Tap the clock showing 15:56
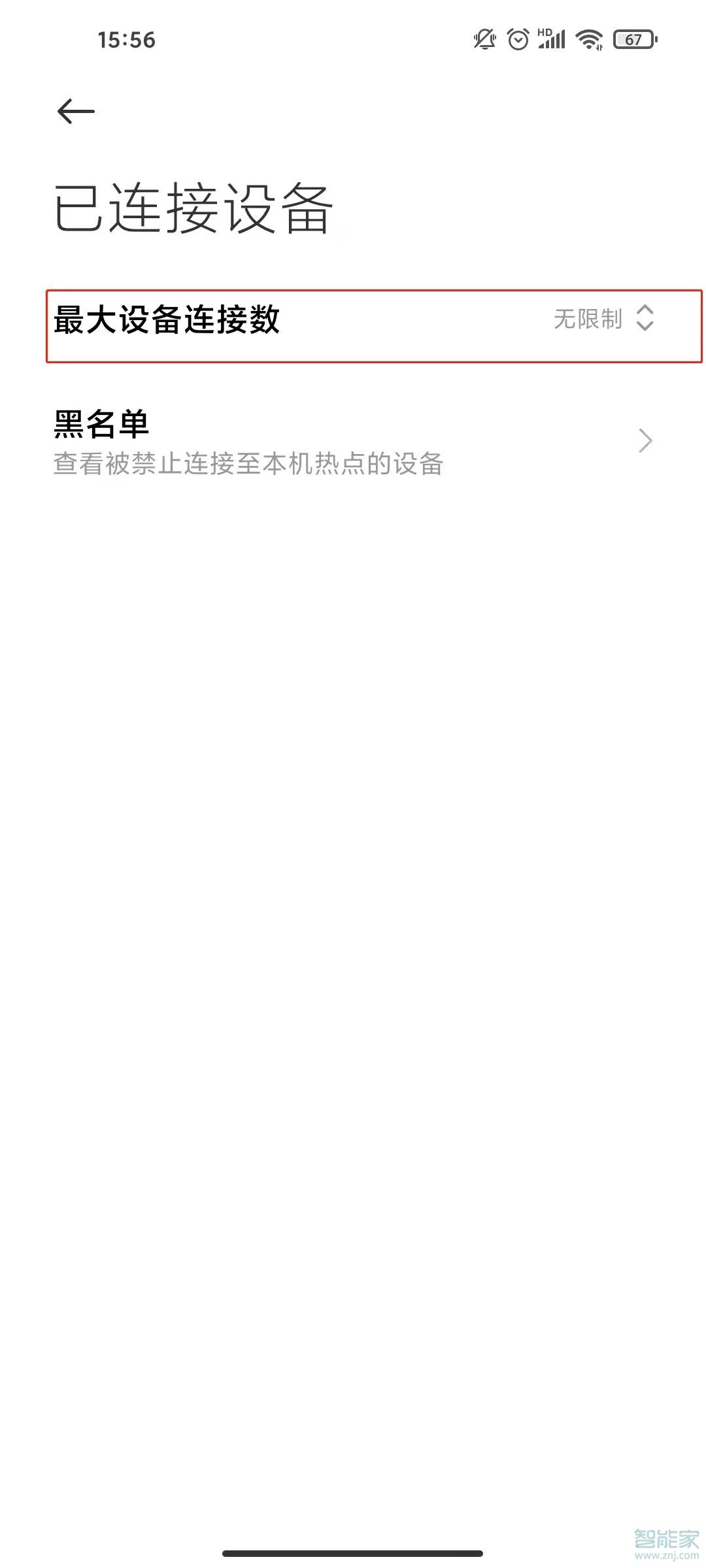 (x=128, y=41)
